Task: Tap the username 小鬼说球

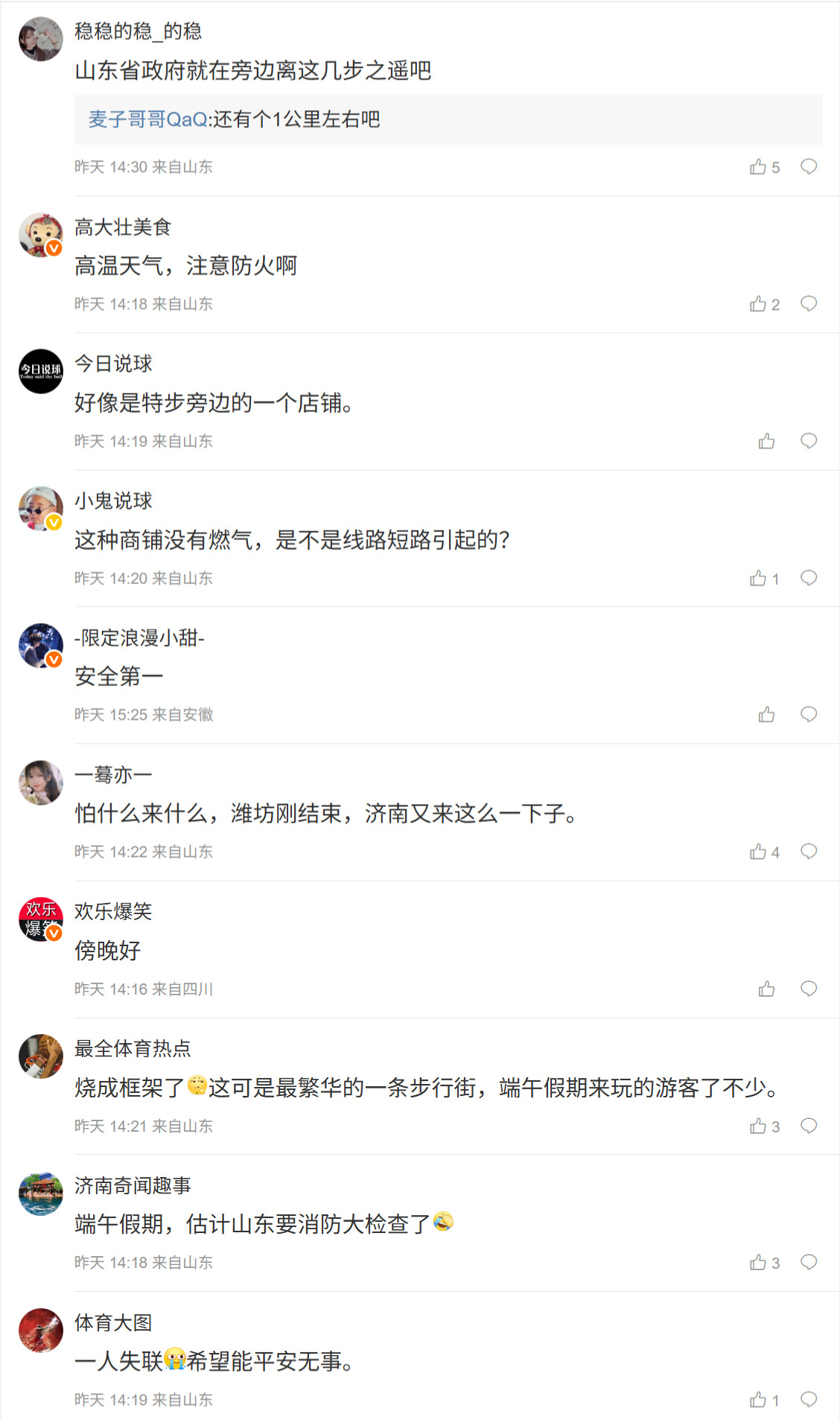Action: [x=113, y=501]
